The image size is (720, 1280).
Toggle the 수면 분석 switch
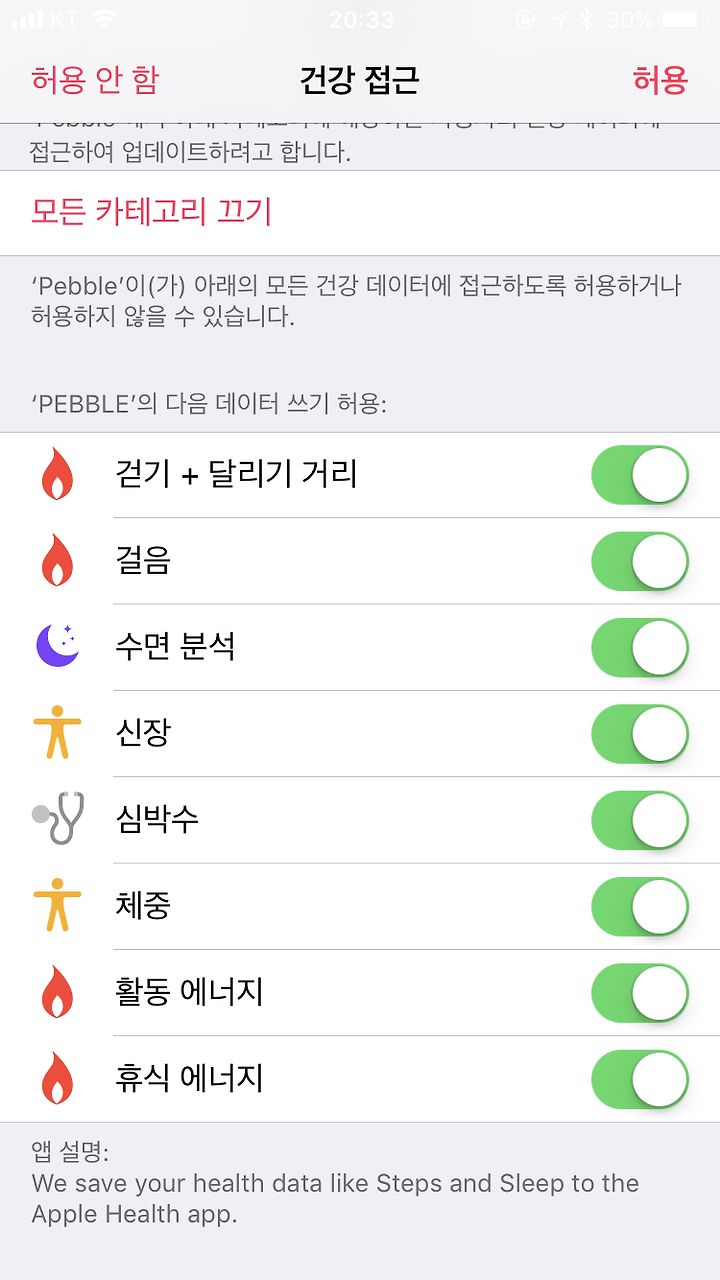point(641,647)
